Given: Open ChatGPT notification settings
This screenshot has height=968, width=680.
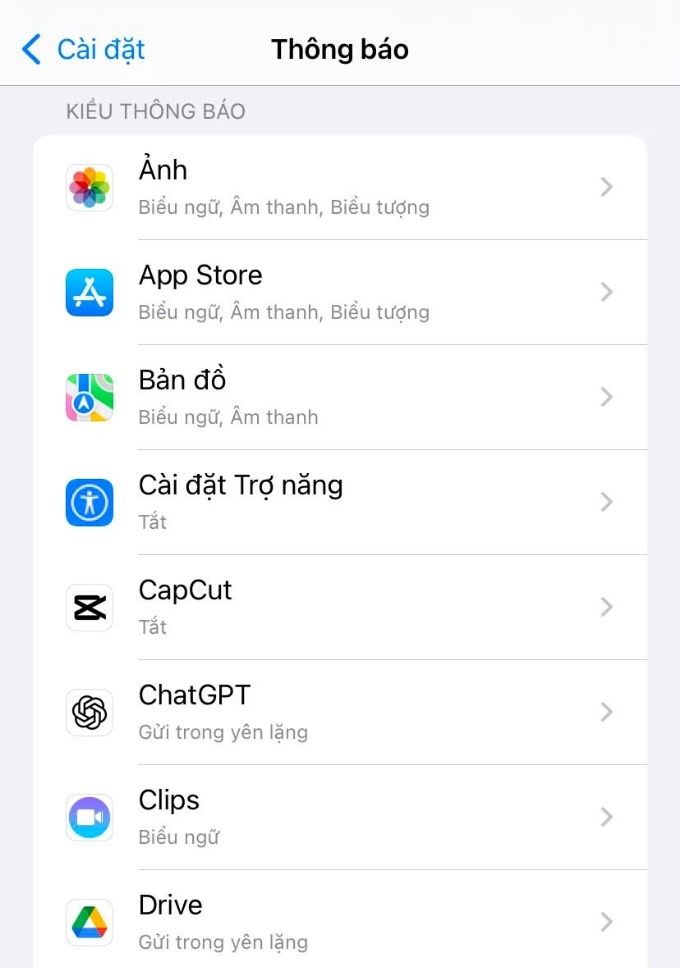Looking at the screenshot, I should tap(340, 712).
